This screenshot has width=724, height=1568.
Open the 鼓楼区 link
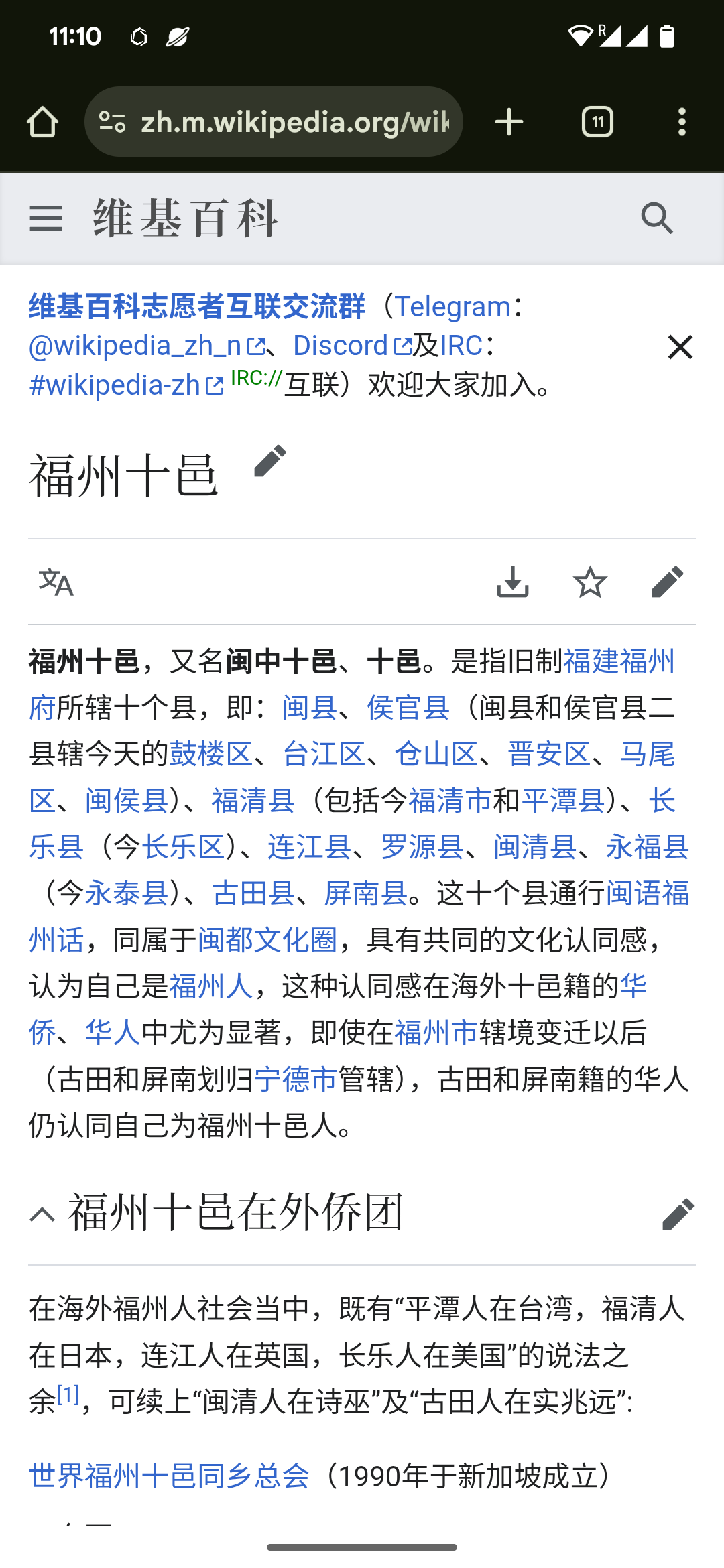pyautogui.click(x=210, y=754)
